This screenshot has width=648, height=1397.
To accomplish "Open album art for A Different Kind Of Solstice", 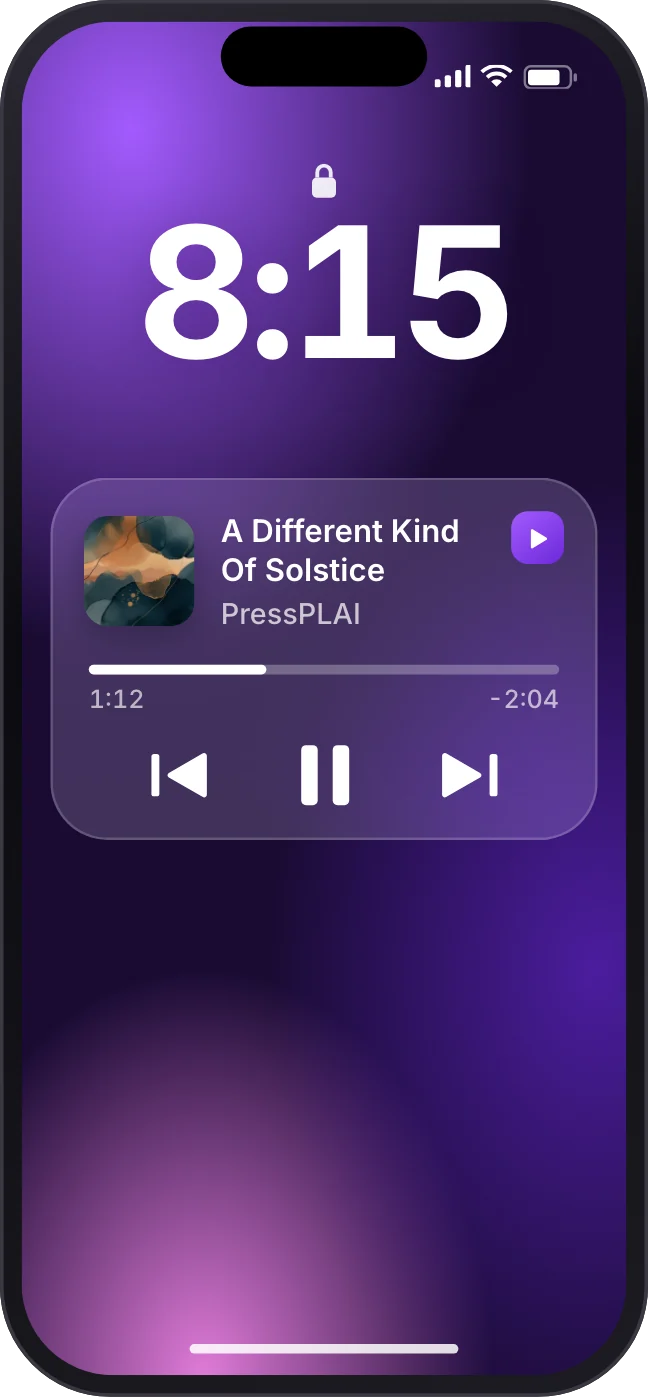I will coord(139,571).
